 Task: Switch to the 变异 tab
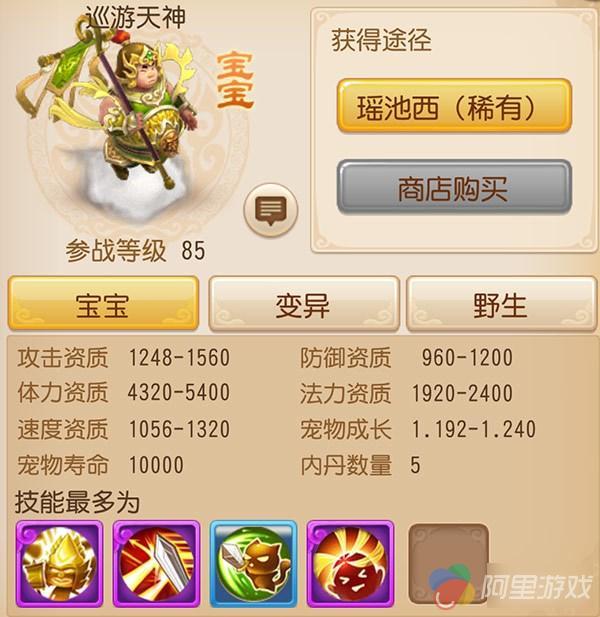point(303,304)
